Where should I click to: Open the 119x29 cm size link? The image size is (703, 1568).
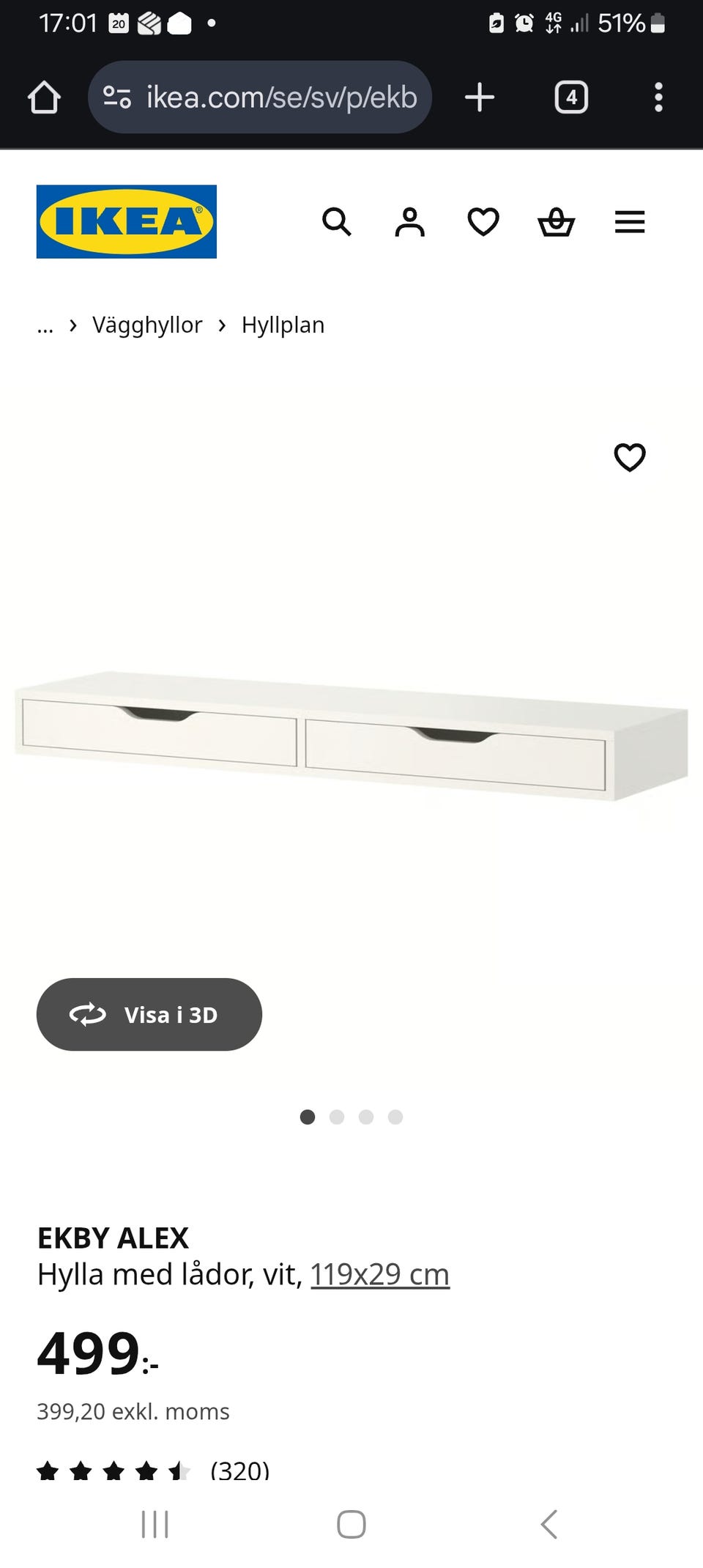(379, 1274)
